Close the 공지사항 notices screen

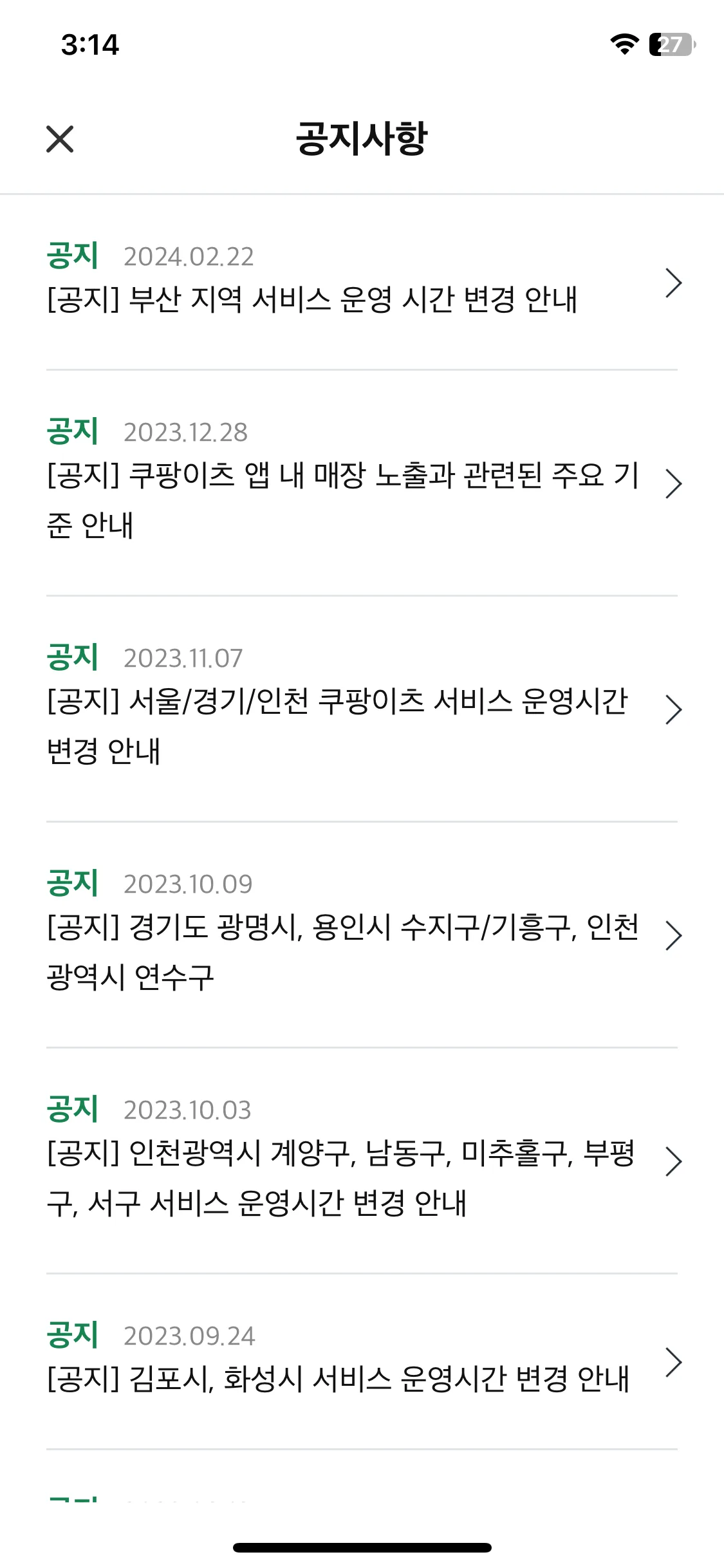pos(60,139)
